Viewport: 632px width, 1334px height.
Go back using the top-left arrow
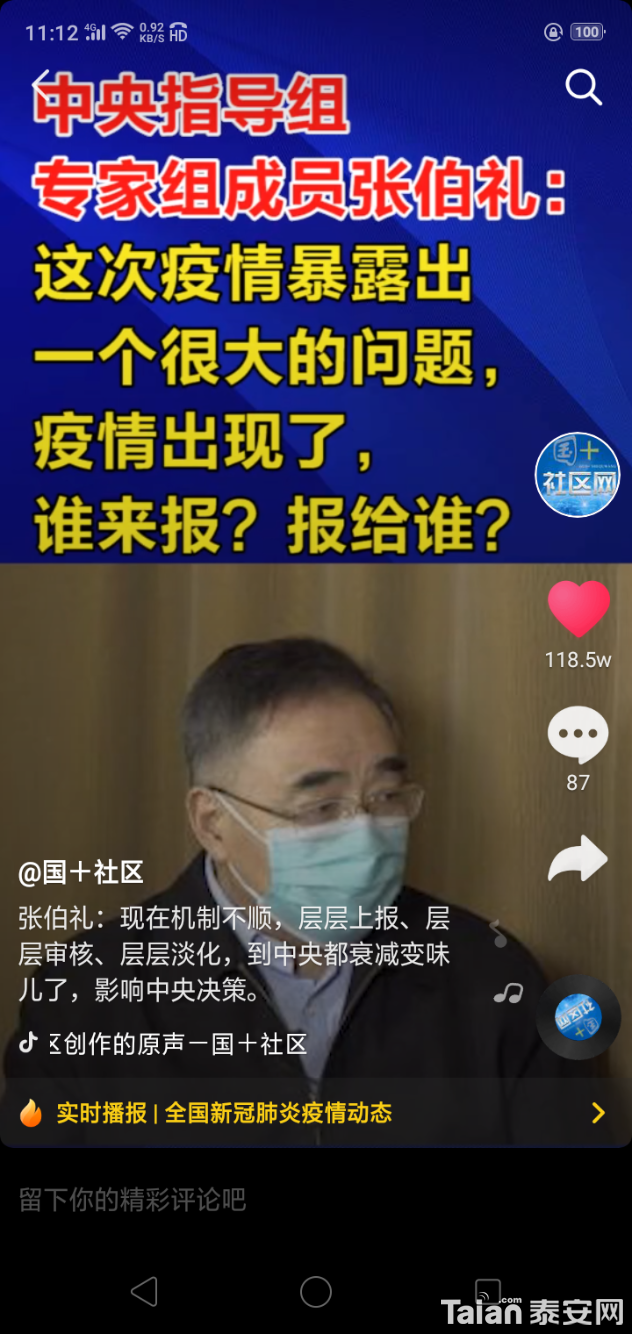[40, 84]
